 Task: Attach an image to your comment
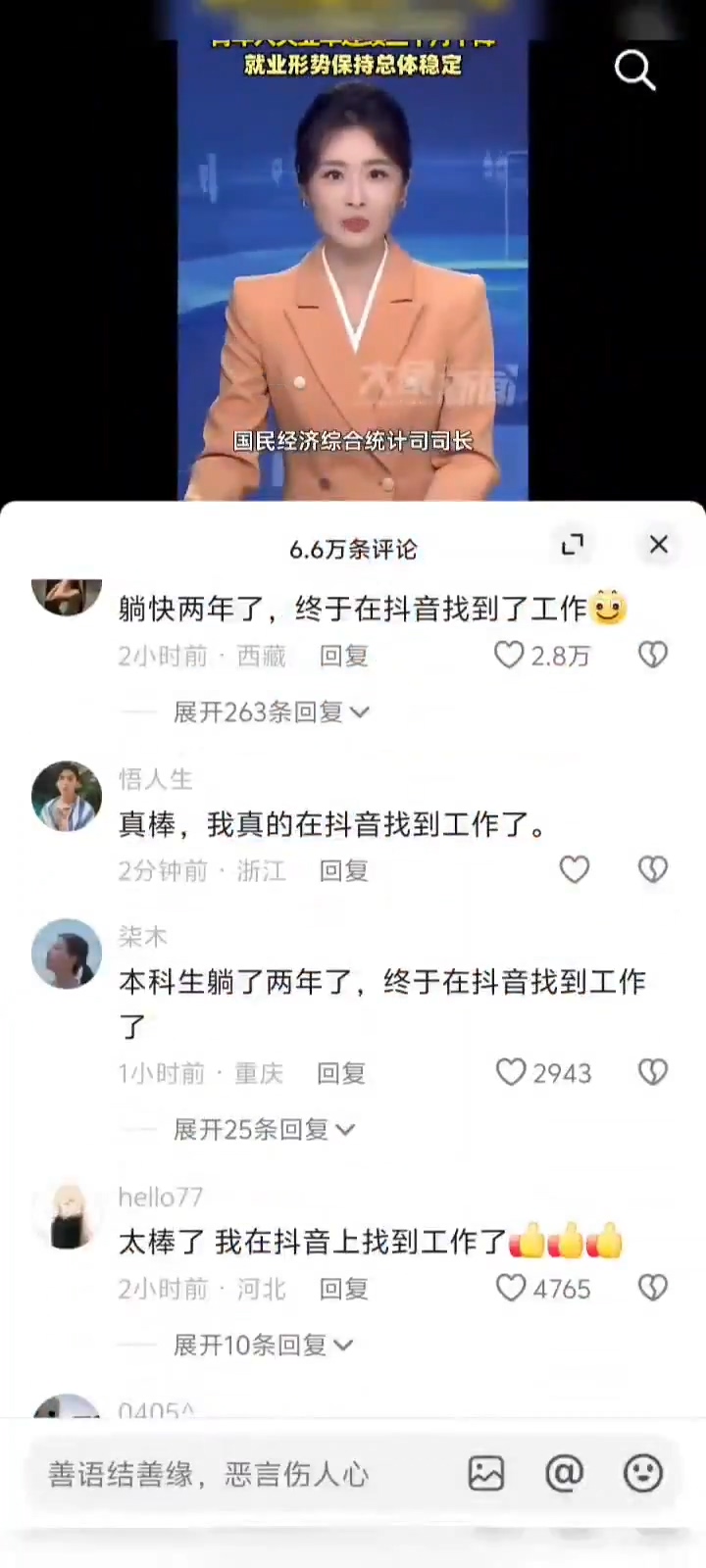click(486, 1473)
